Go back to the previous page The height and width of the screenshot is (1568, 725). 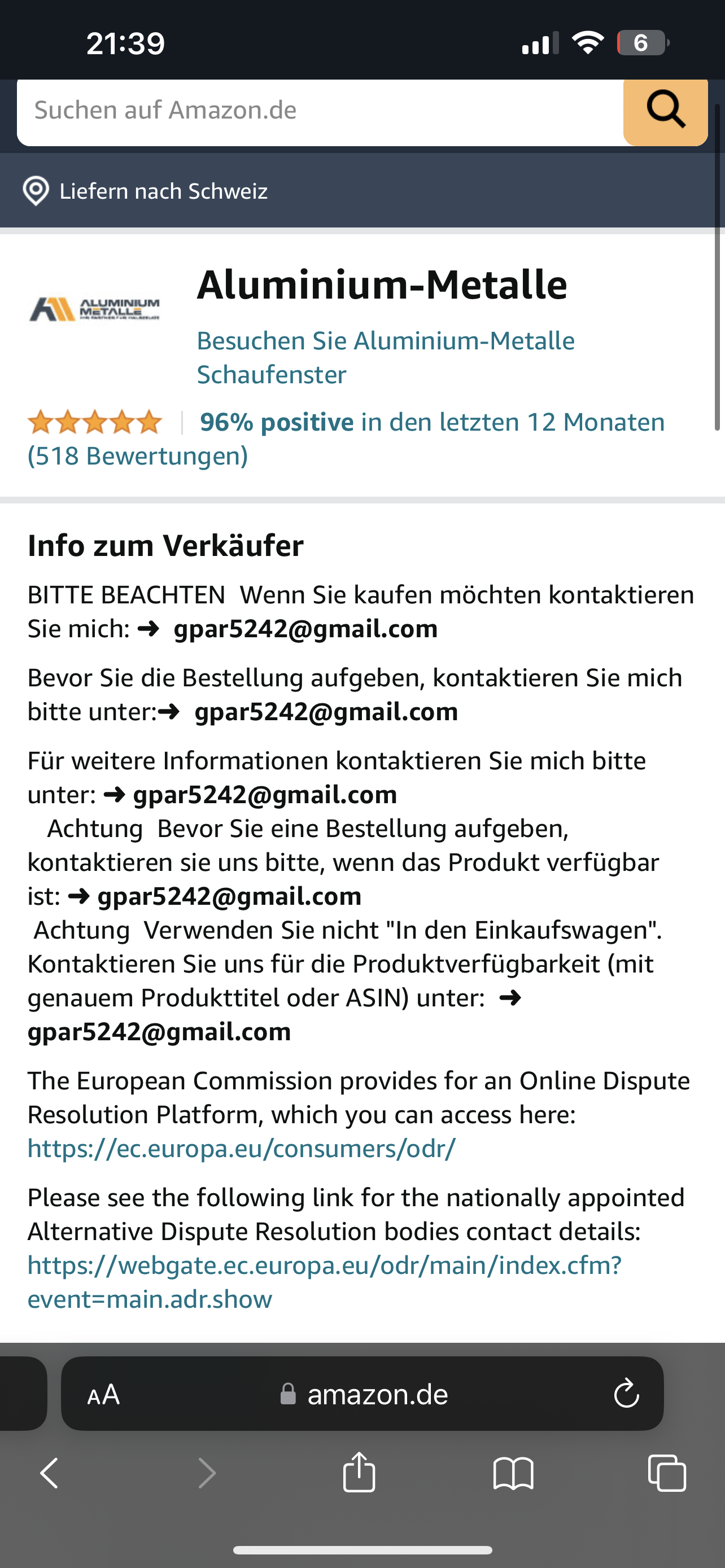(49, 1473)
